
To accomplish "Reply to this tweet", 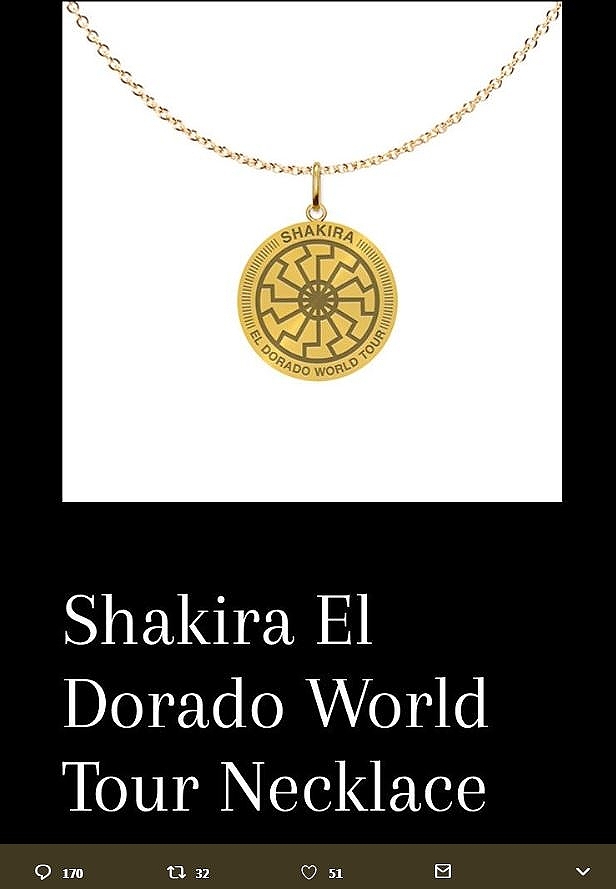I will click(x=43, y=871).
